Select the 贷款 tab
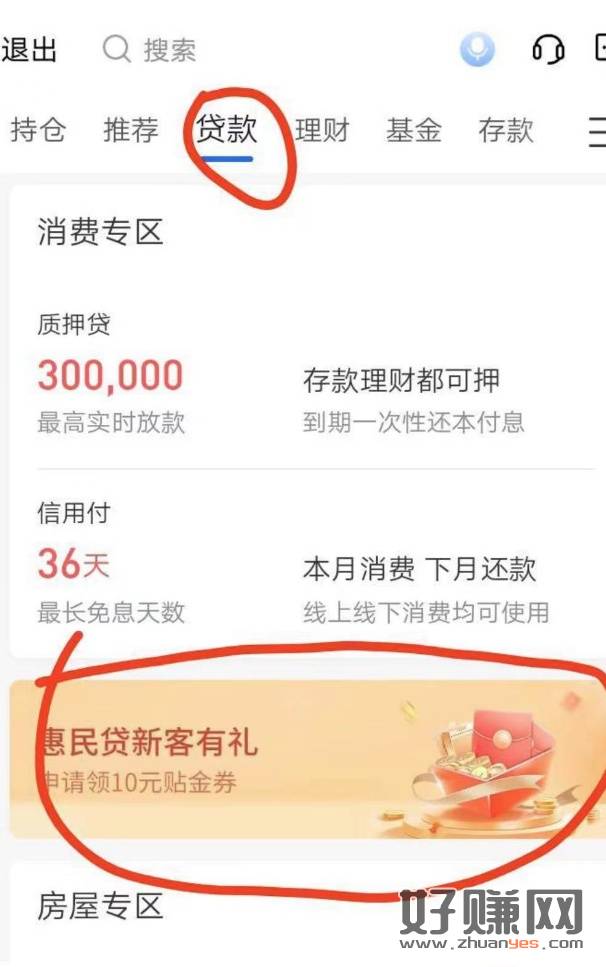 [226, 130]
